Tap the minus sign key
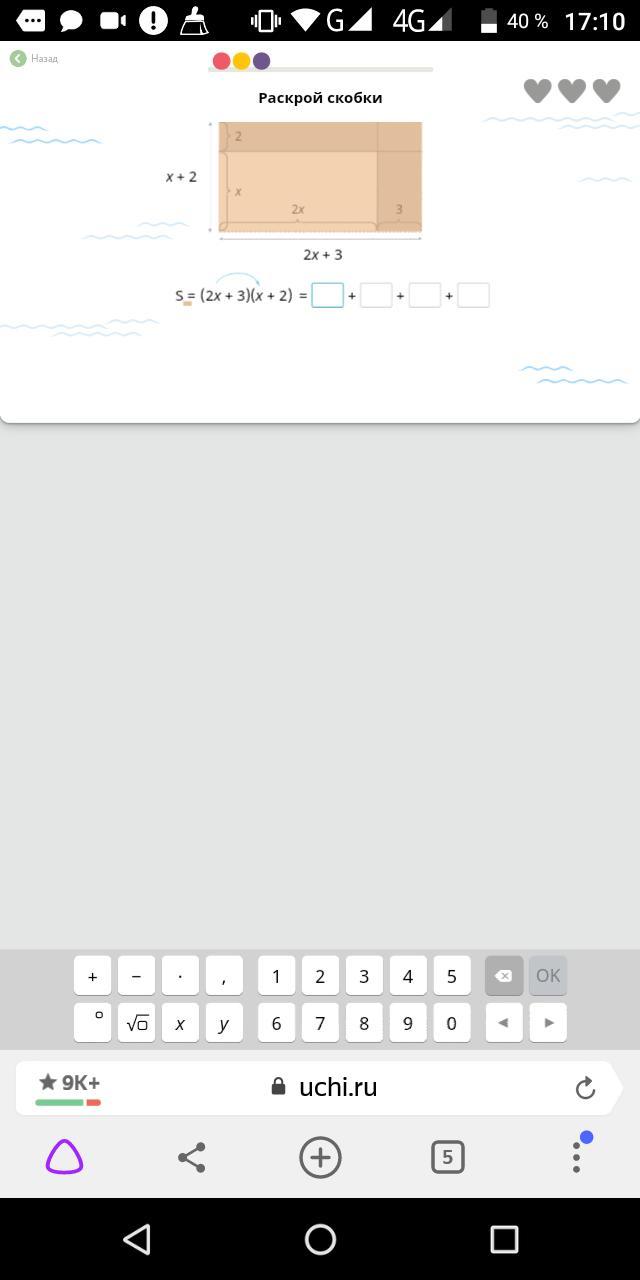Image resolution: width=640 pixels, height=1280 pixels. point(136,976)
